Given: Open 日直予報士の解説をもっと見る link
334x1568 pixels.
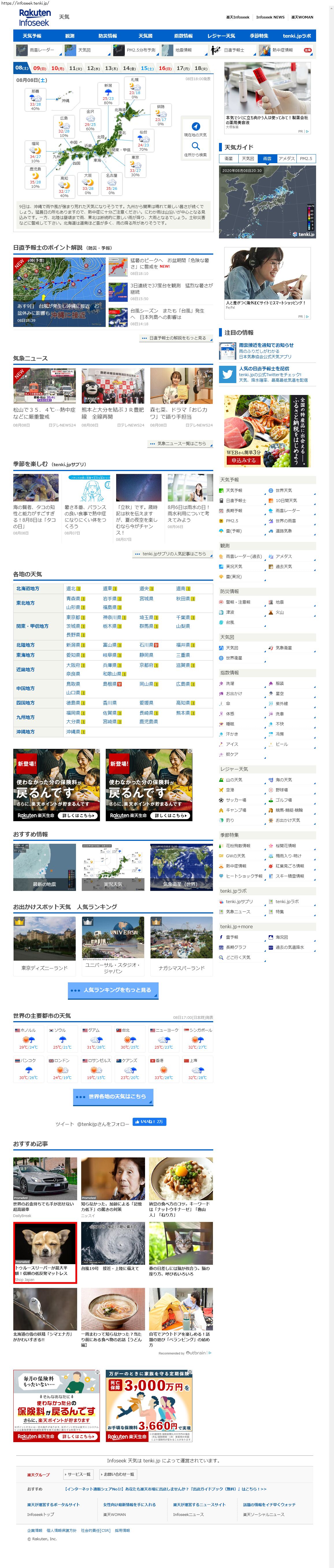Looking at the screenshot, I should (x=177, y=338).
